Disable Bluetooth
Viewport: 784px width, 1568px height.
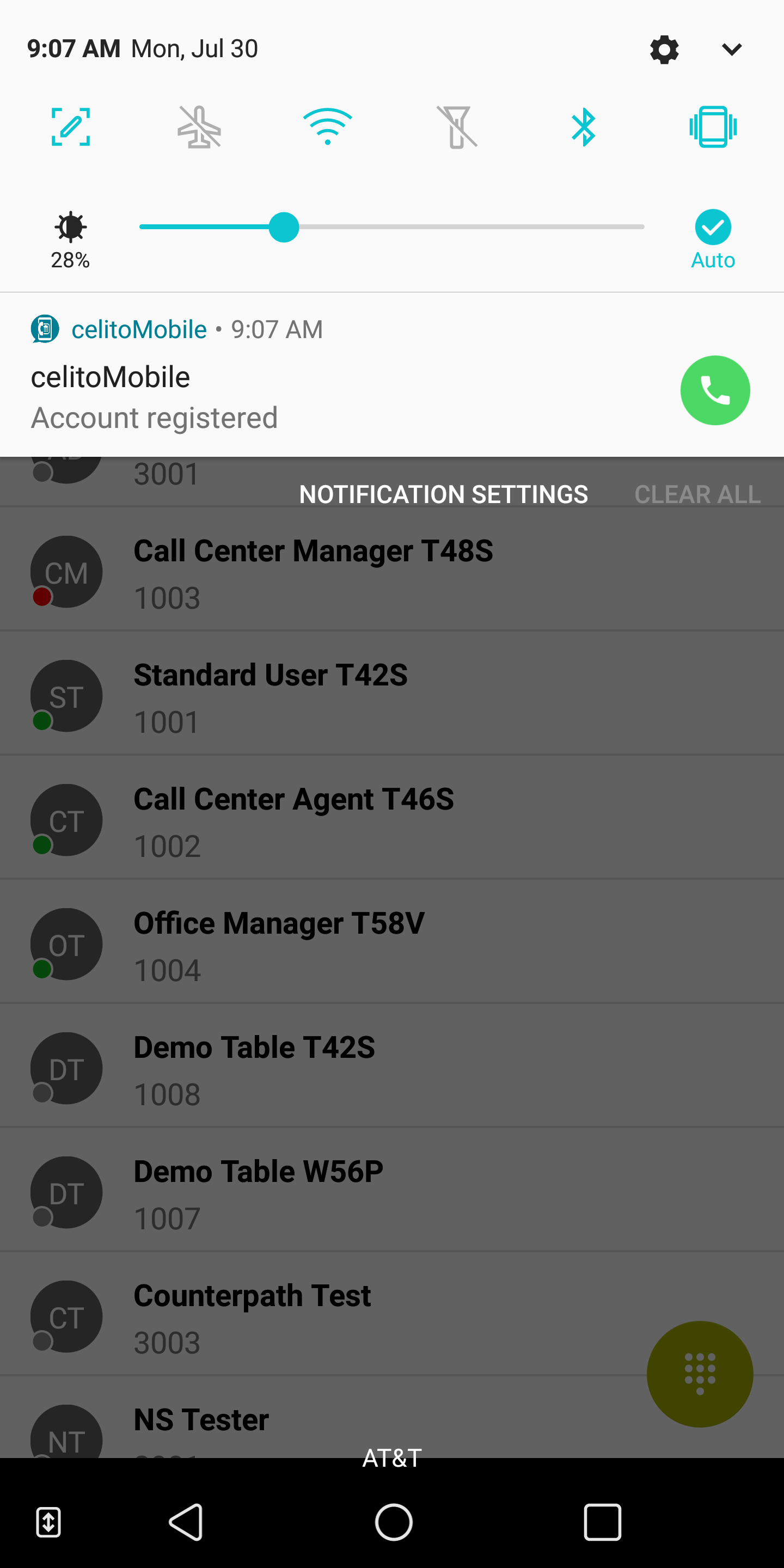pyautogui.click(x=584, y=127)
